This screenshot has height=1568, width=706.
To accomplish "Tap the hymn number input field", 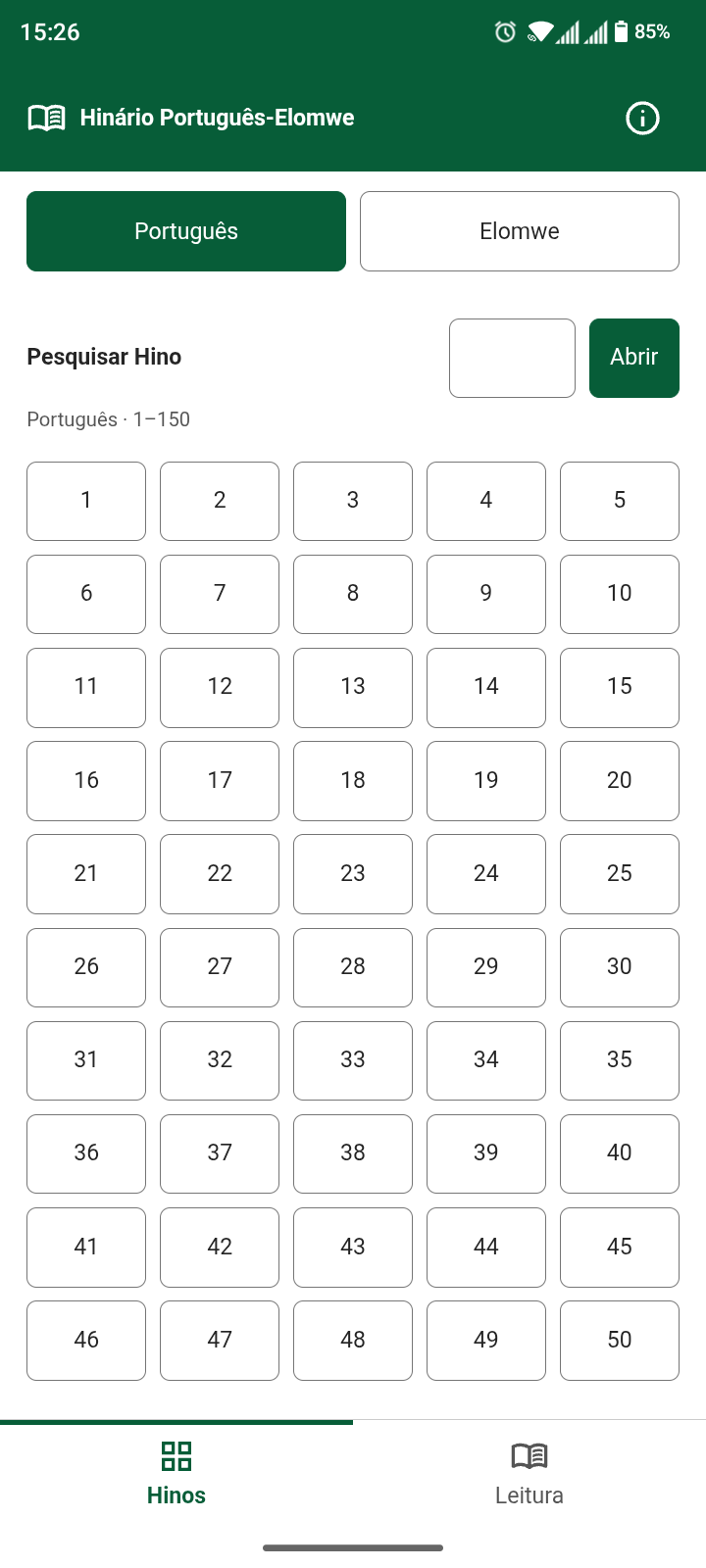I will [512, 358].
